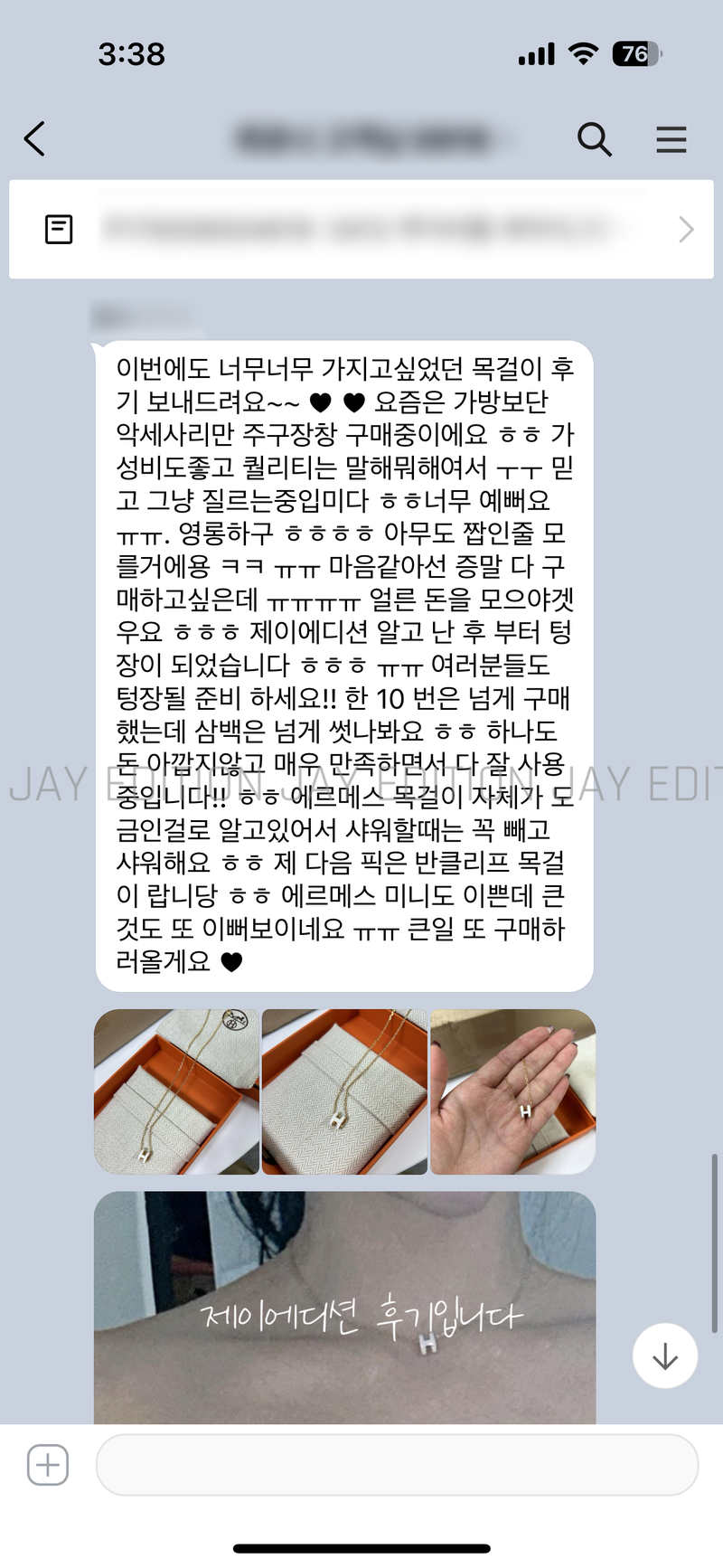Open first photo with necklace in orange box
Screen dimensions: 723x1568
click(x=176, y=1091)
